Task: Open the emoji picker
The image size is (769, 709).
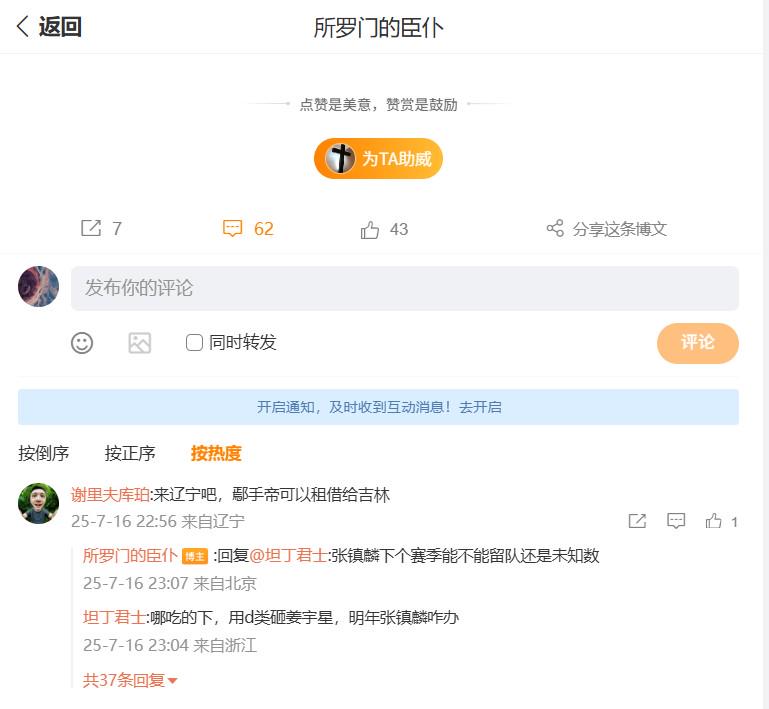Action: [x=82, y=343]
